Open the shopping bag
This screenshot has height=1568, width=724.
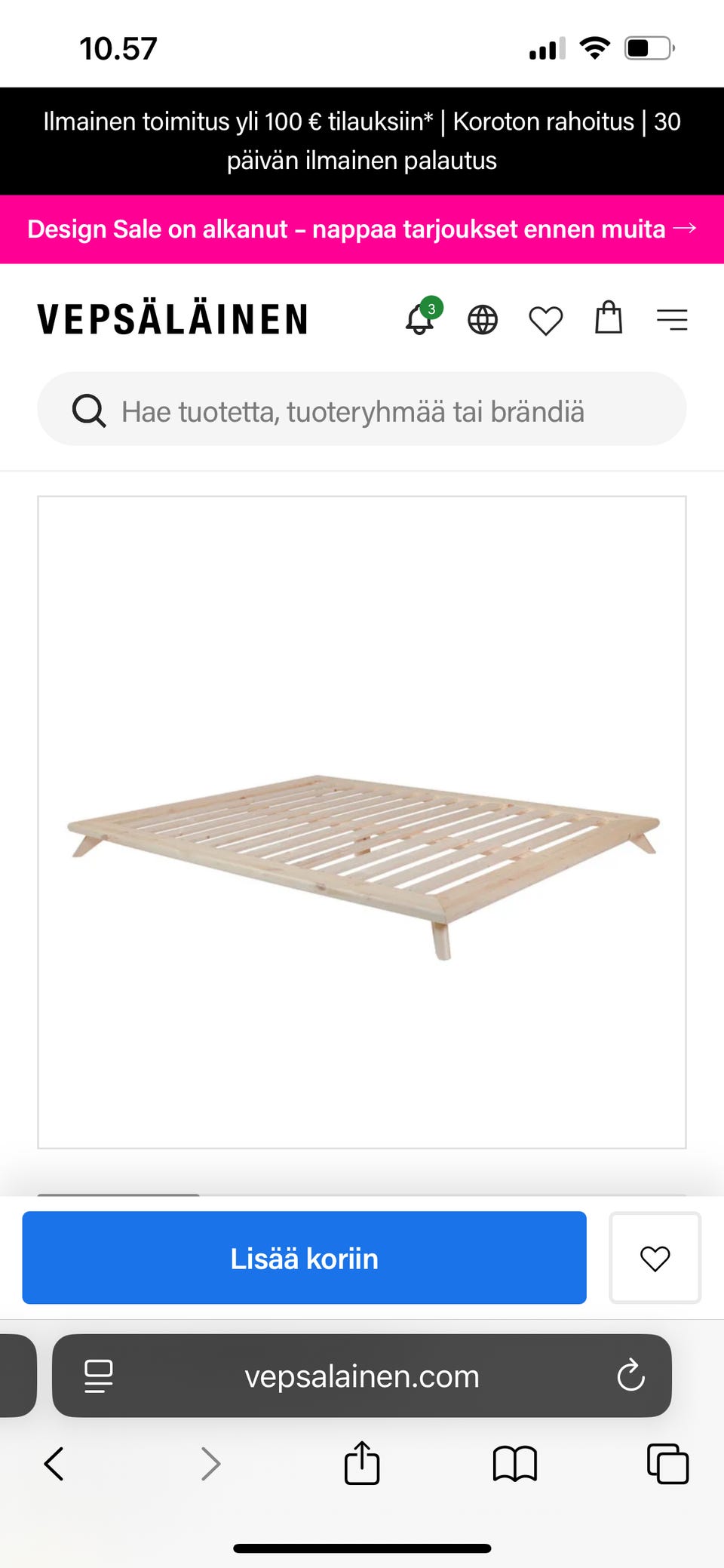click(x=609, y=318)
